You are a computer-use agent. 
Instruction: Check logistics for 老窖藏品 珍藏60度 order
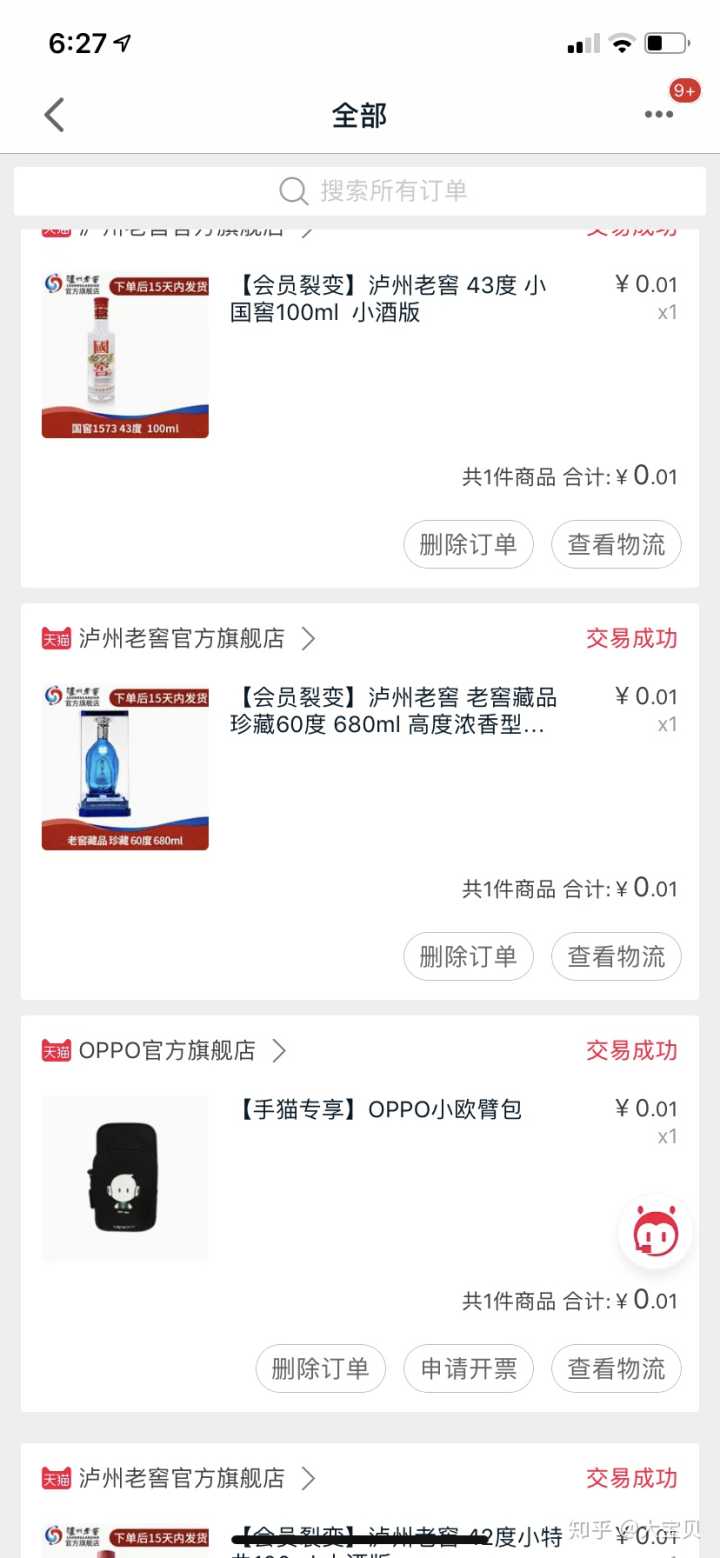[616, 956]
